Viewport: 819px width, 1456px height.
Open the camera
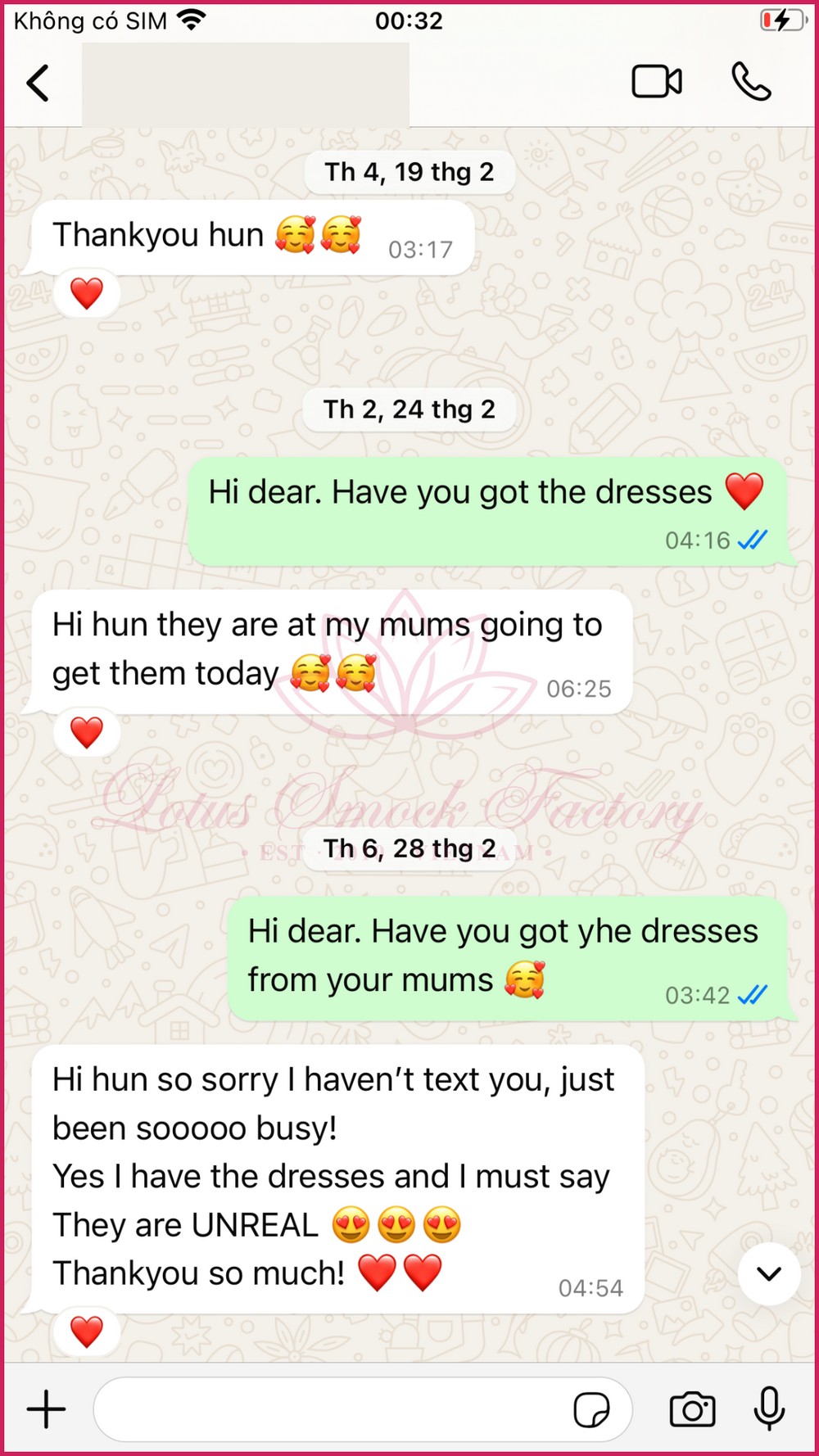692,1409
